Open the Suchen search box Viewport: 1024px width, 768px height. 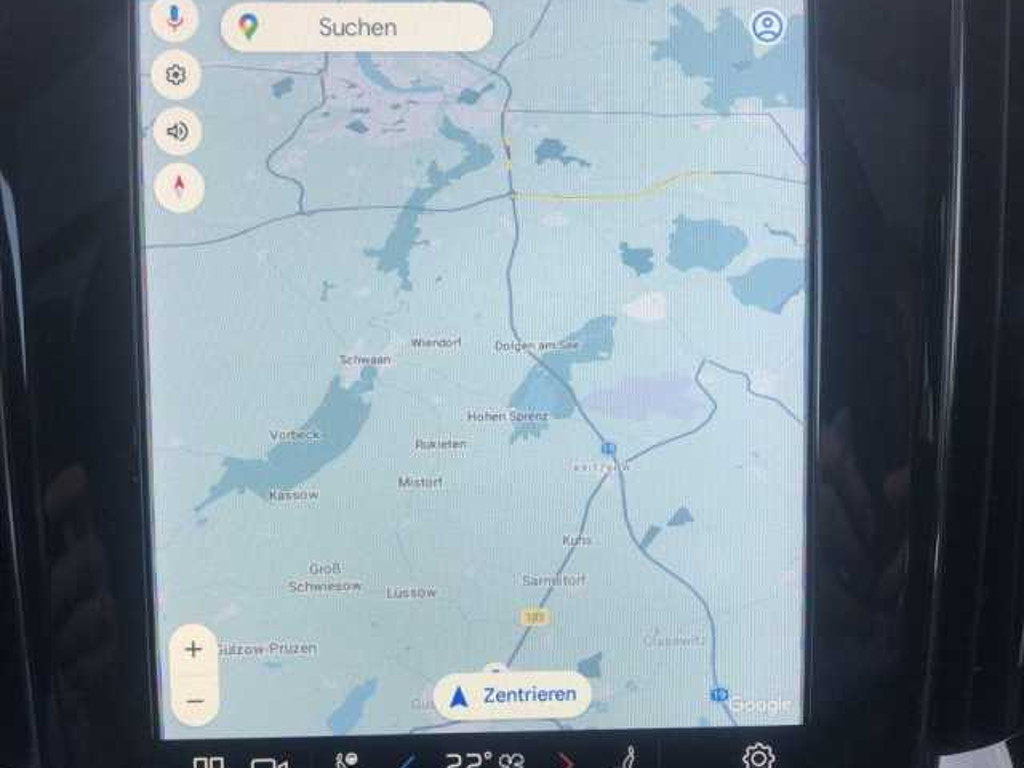[x=357, y=27]
